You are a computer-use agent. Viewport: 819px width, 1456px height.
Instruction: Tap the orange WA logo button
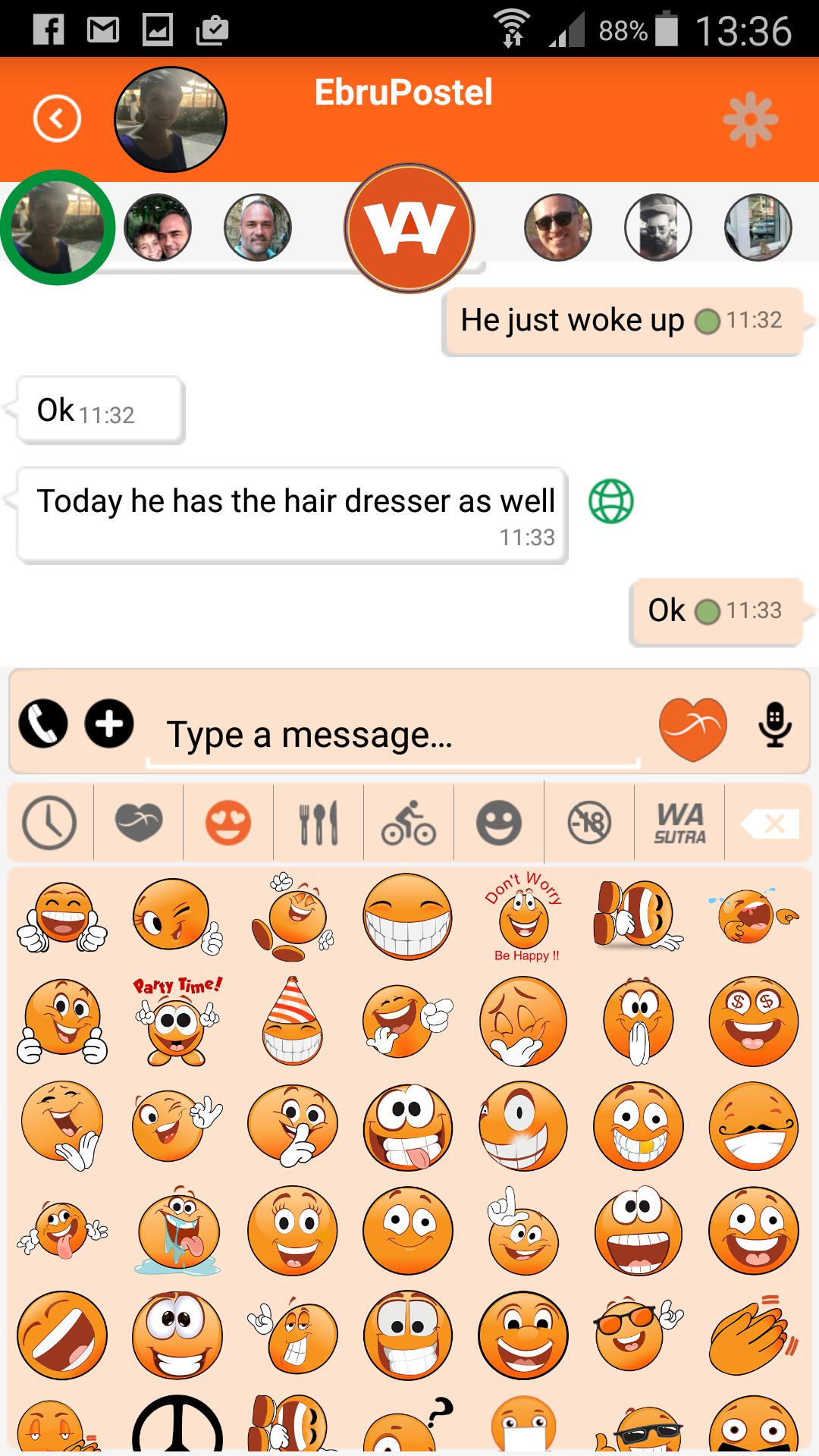coord(409,227)
